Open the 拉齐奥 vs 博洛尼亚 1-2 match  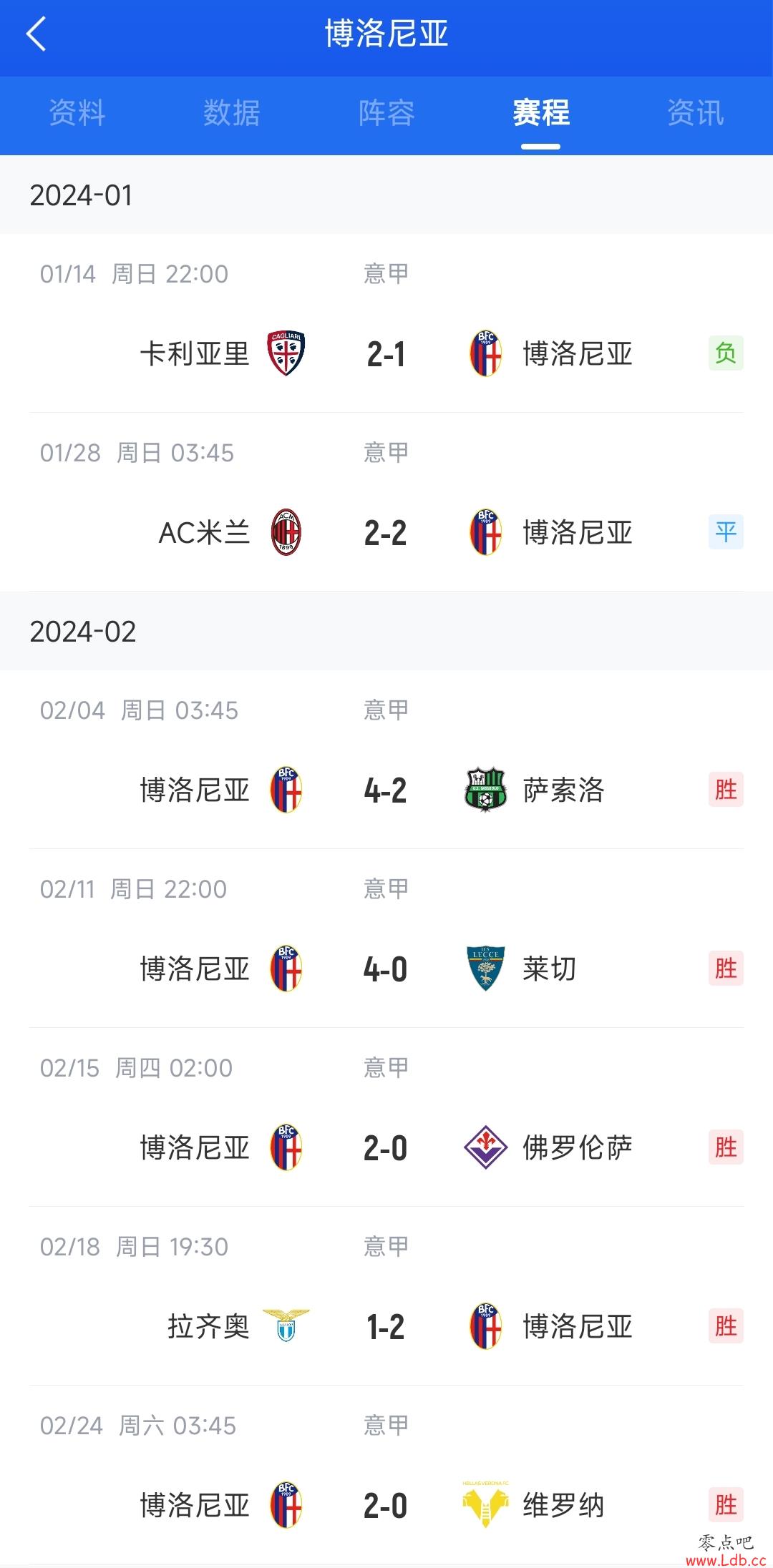click(x=386, y=1296)
